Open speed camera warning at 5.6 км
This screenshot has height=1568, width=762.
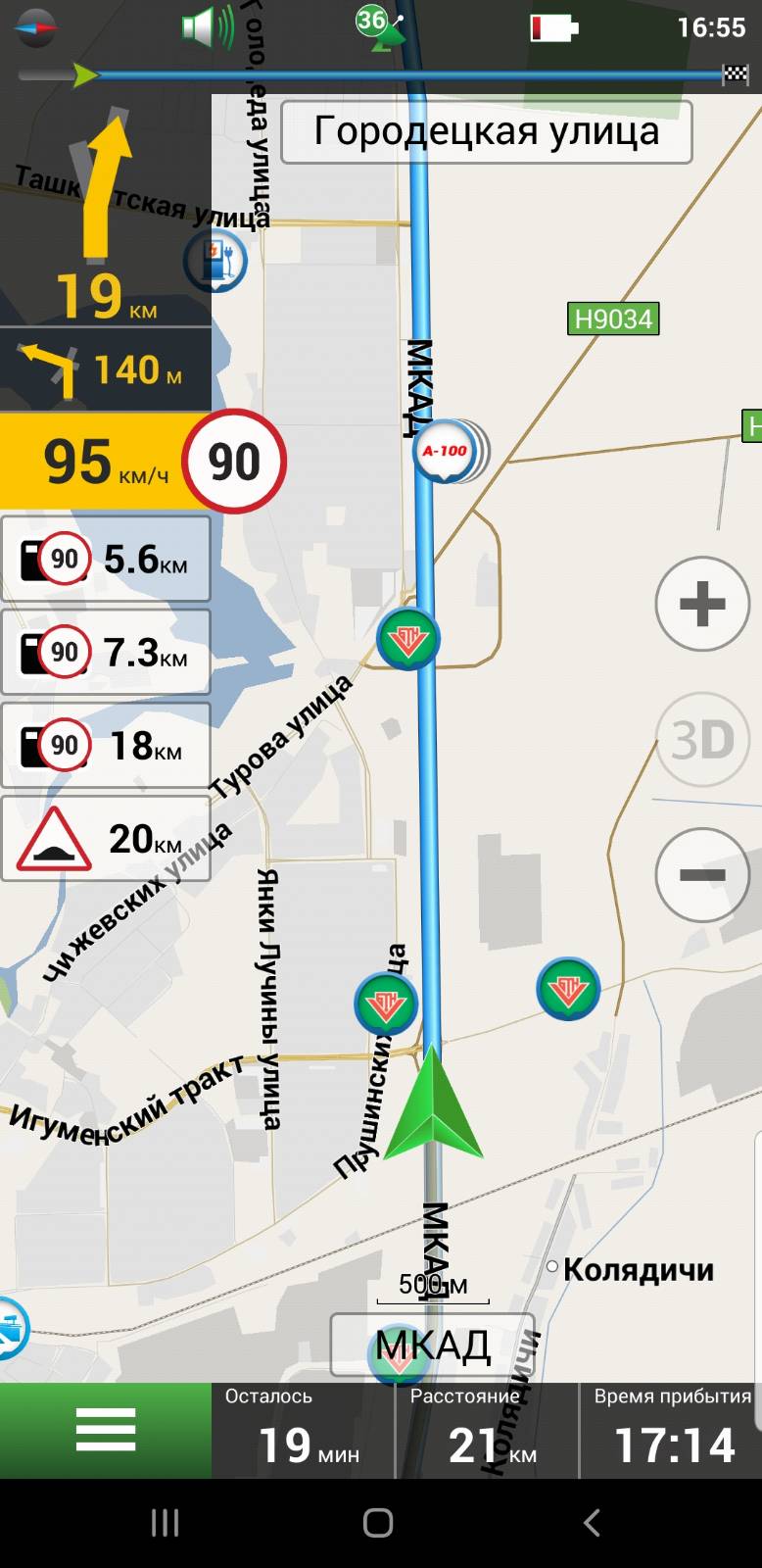point(106,559)
